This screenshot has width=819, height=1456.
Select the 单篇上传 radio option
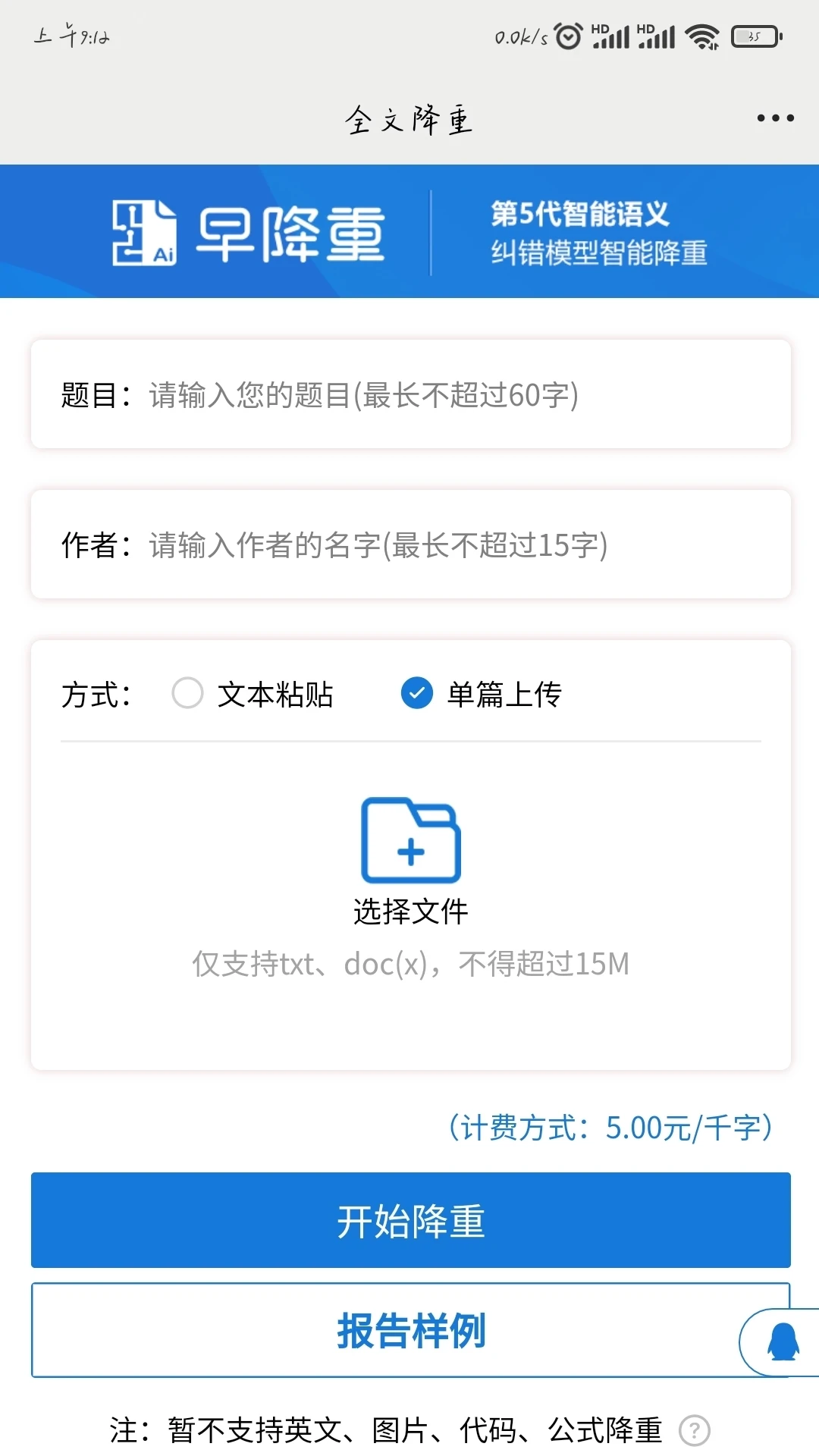click(416, 692)
